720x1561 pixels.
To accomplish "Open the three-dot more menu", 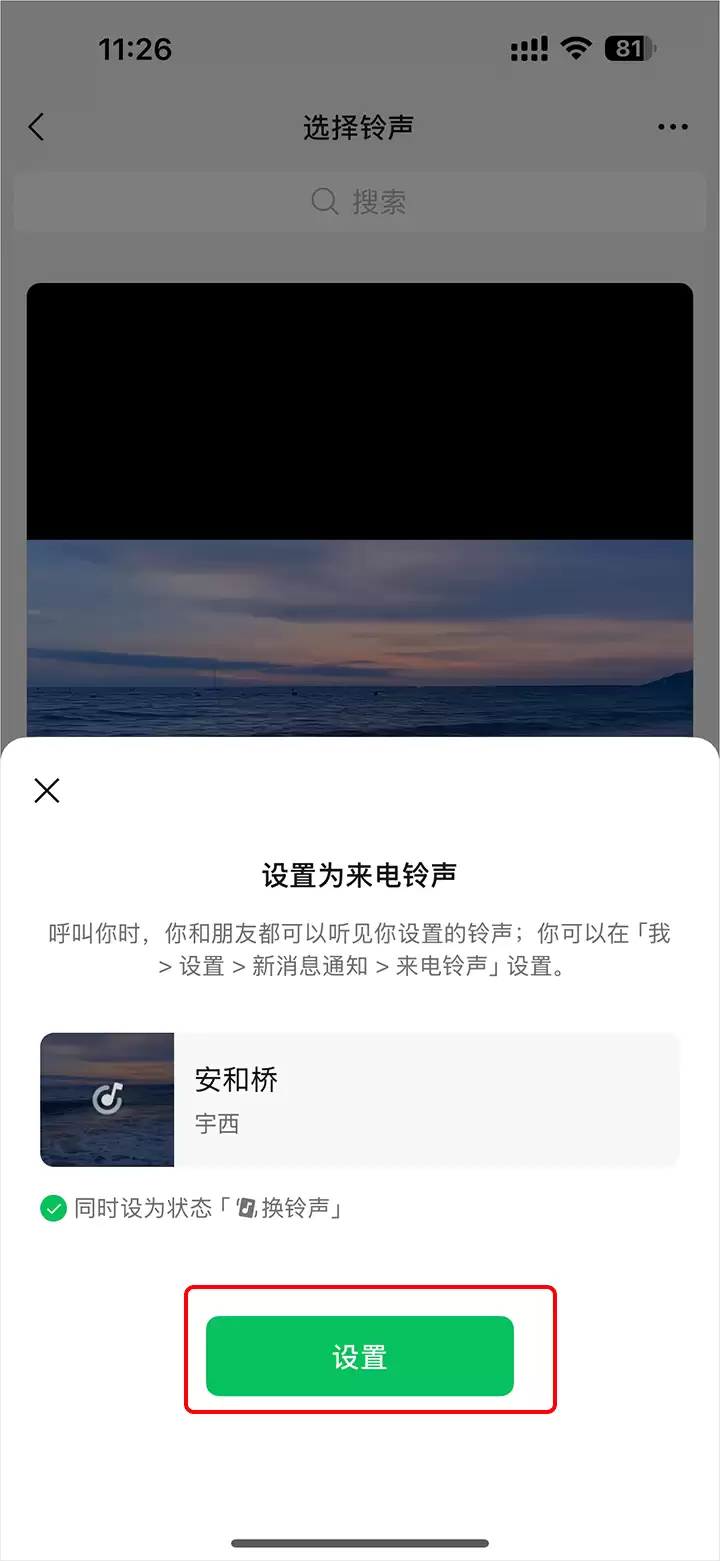I will (x=672, y=127).
